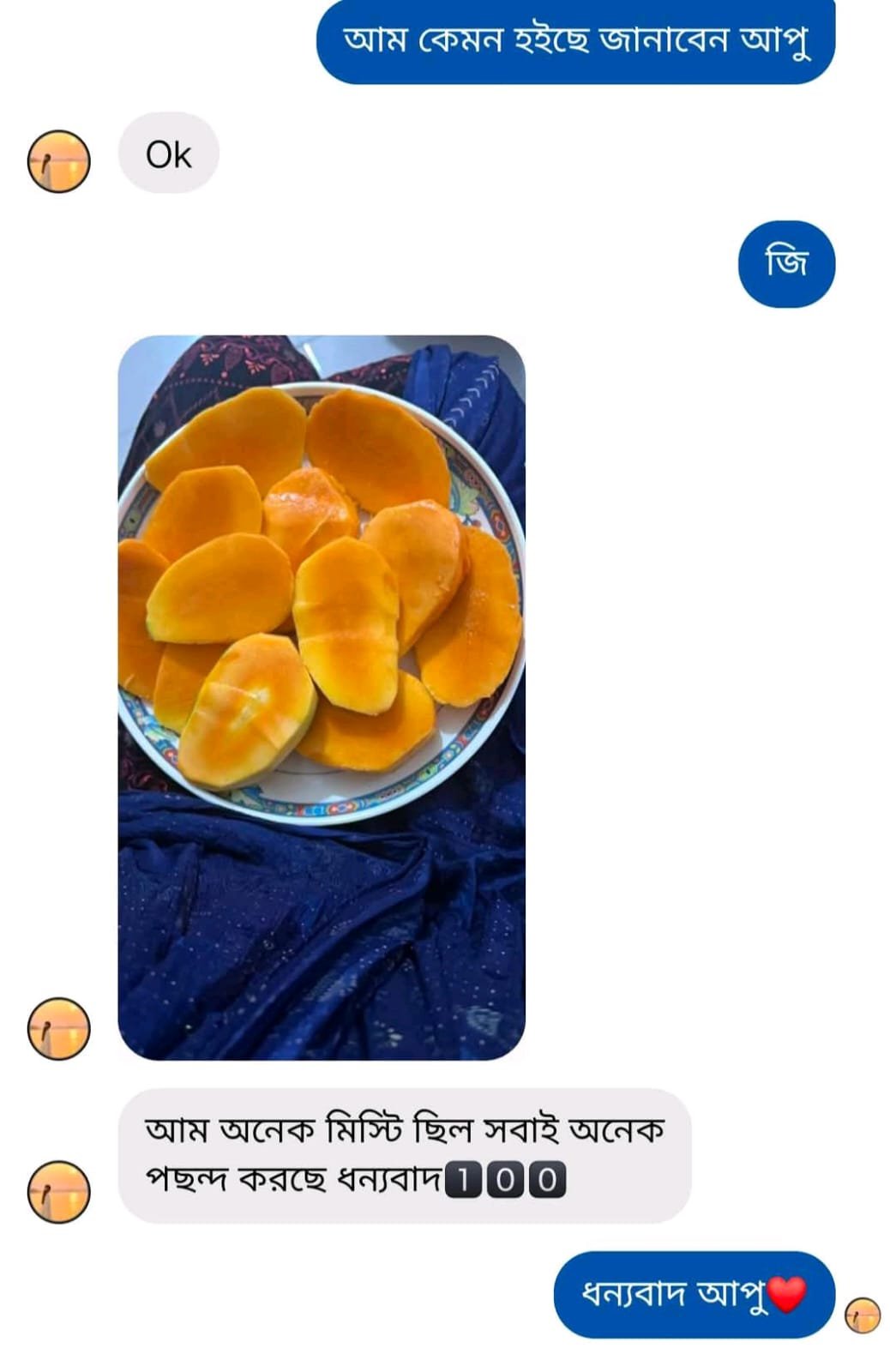The image size is (890, 1372).
Task: Open sender's avatar beside the Ok message
Action: click(x=58, y=161)
